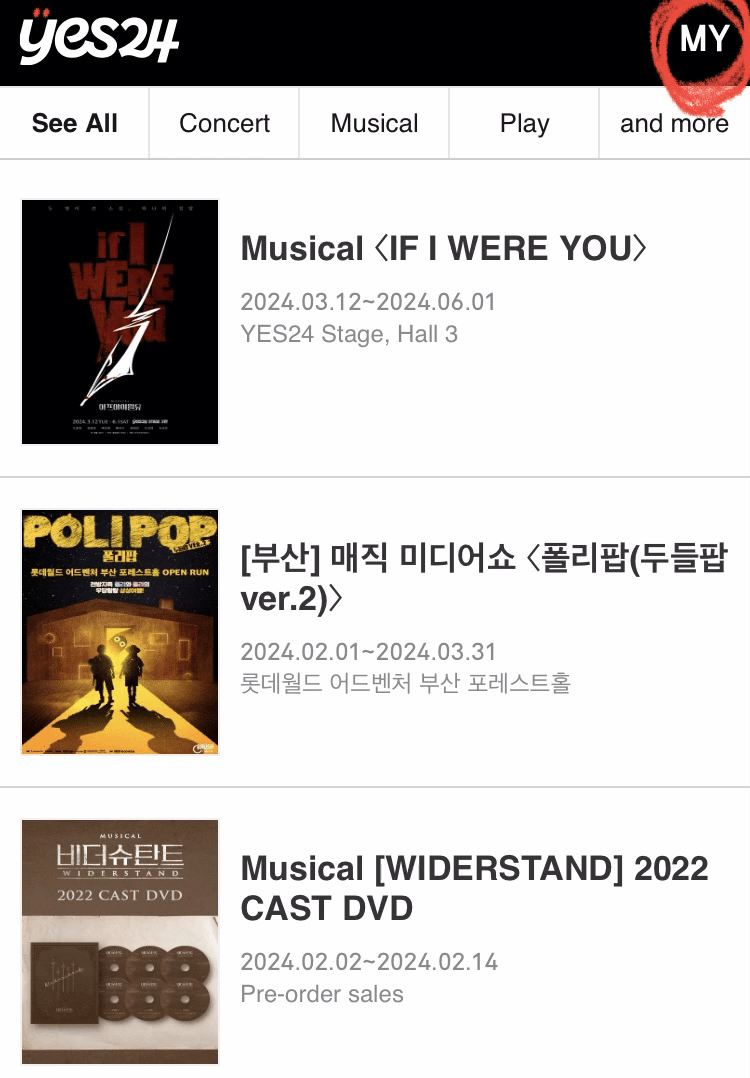Image resolution: width=750 pixels, height=1078 pixels.
Task: Select the See All tab
Action: click(x=74, y=122)
